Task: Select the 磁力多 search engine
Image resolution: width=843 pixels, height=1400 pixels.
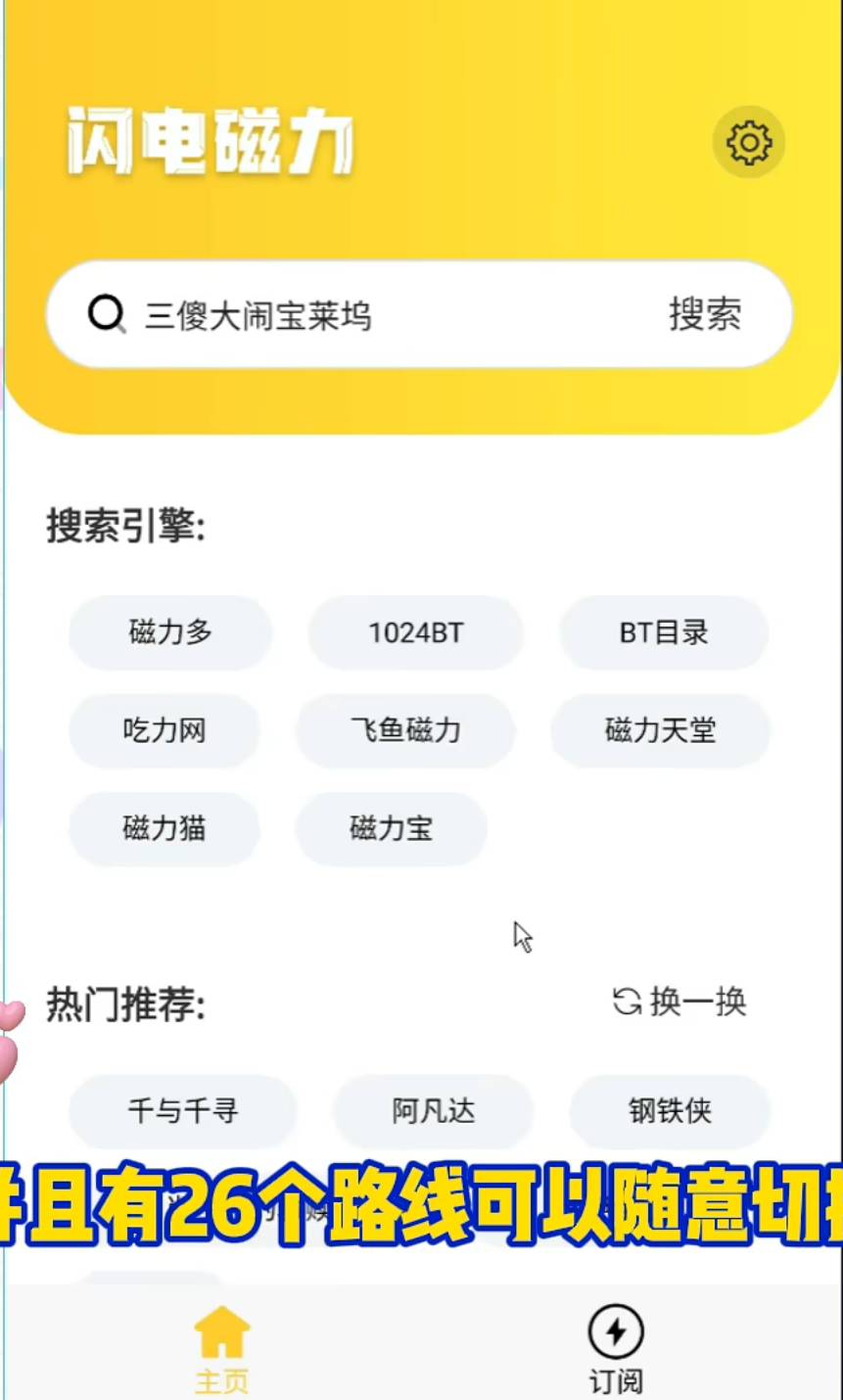Action: [169, 633]
